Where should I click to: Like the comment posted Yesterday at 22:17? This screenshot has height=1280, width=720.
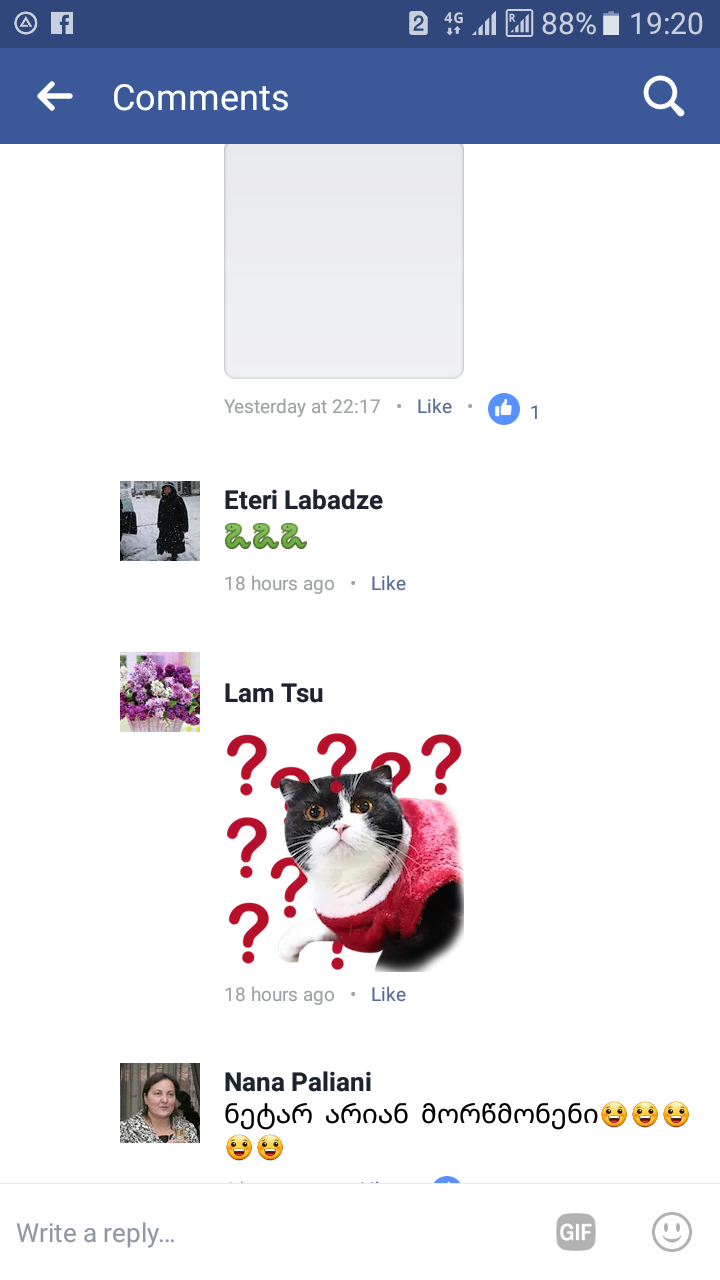[x=434, y=407]
